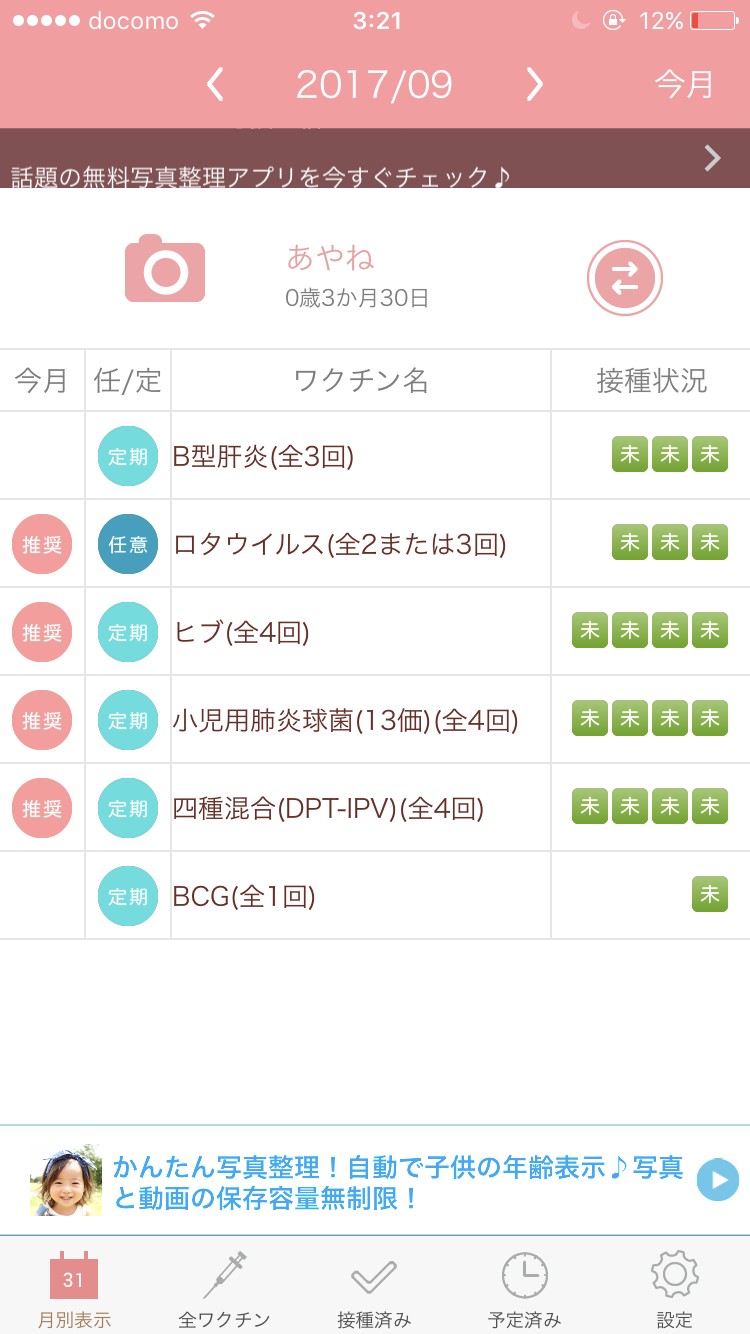
Task: View 四種混合(DPT-IPV) vaccine details
Action: click(360, 808)
